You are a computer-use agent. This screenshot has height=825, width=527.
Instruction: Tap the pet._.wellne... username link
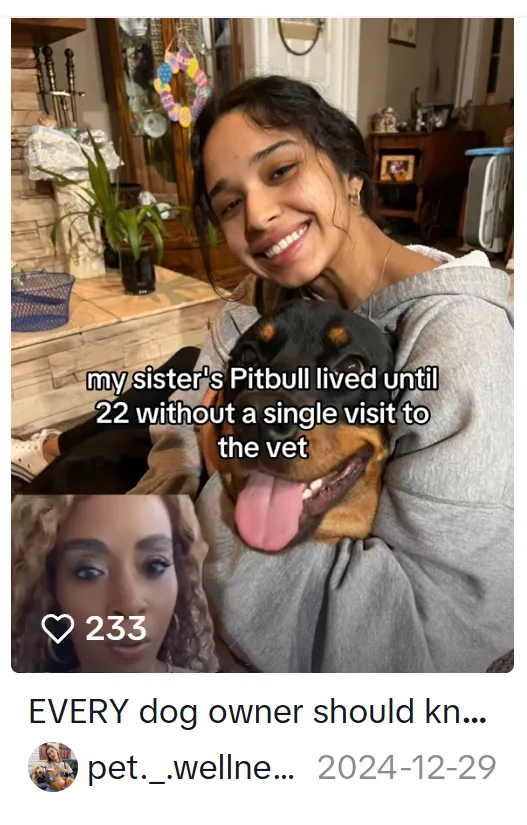(190, 768)
